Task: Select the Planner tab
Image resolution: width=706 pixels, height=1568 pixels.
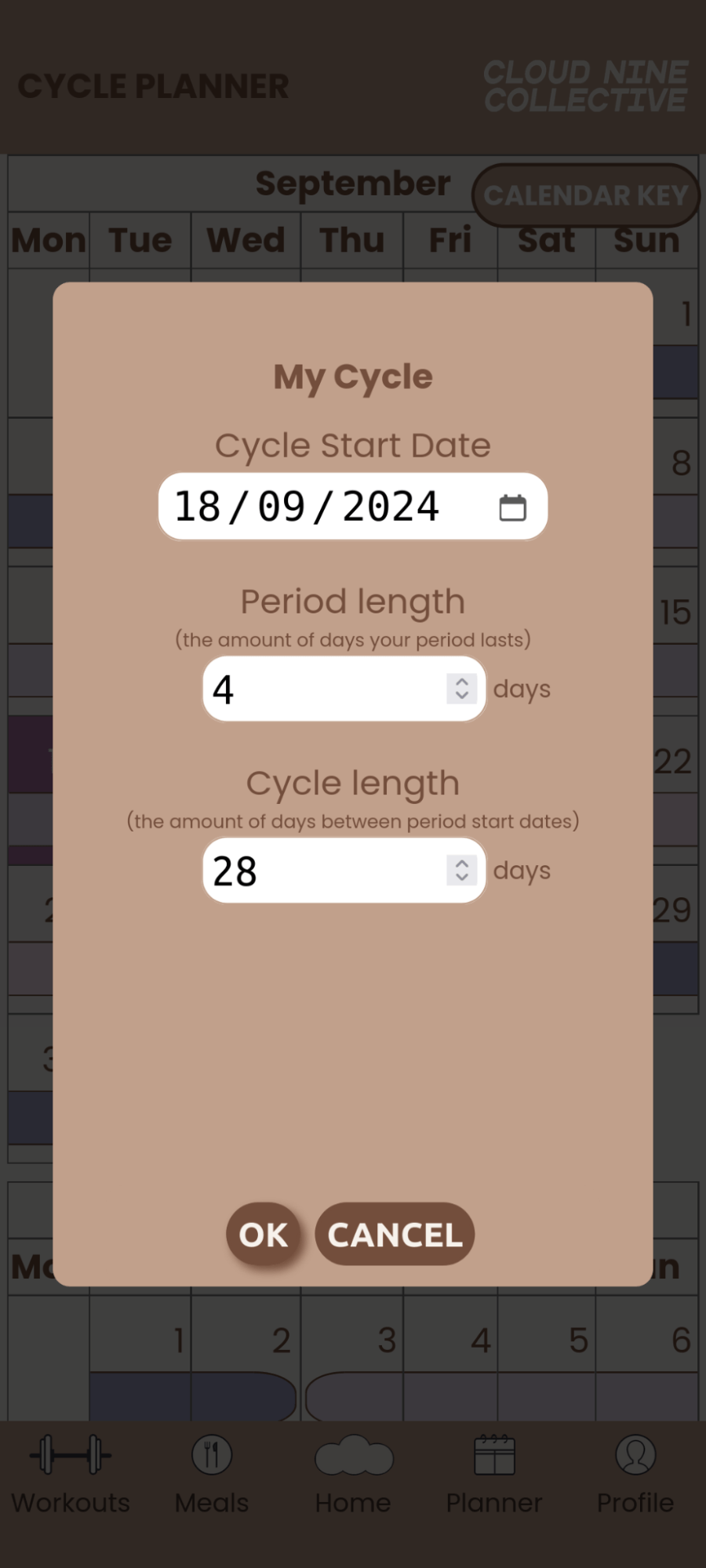Action: point(494,1474)
